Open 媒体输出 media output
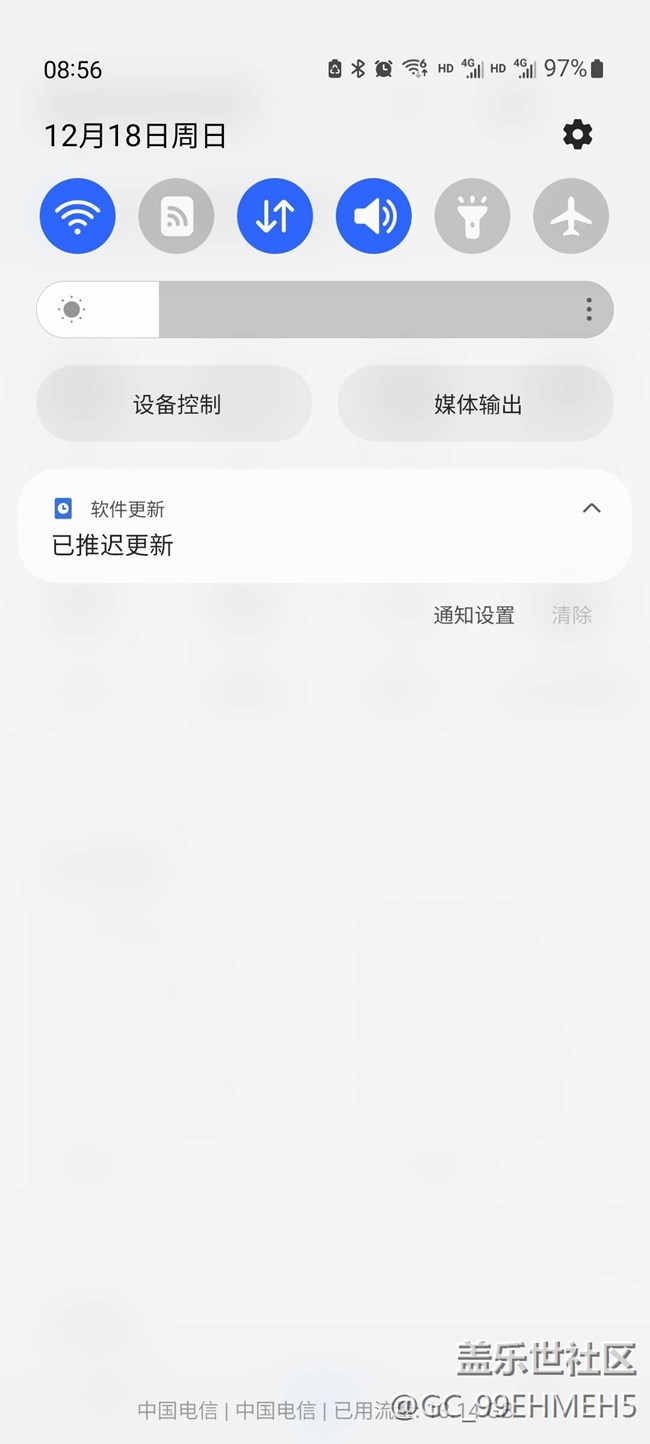The width and height of the screenshot is (650, 1444). (x=476, y=404)
